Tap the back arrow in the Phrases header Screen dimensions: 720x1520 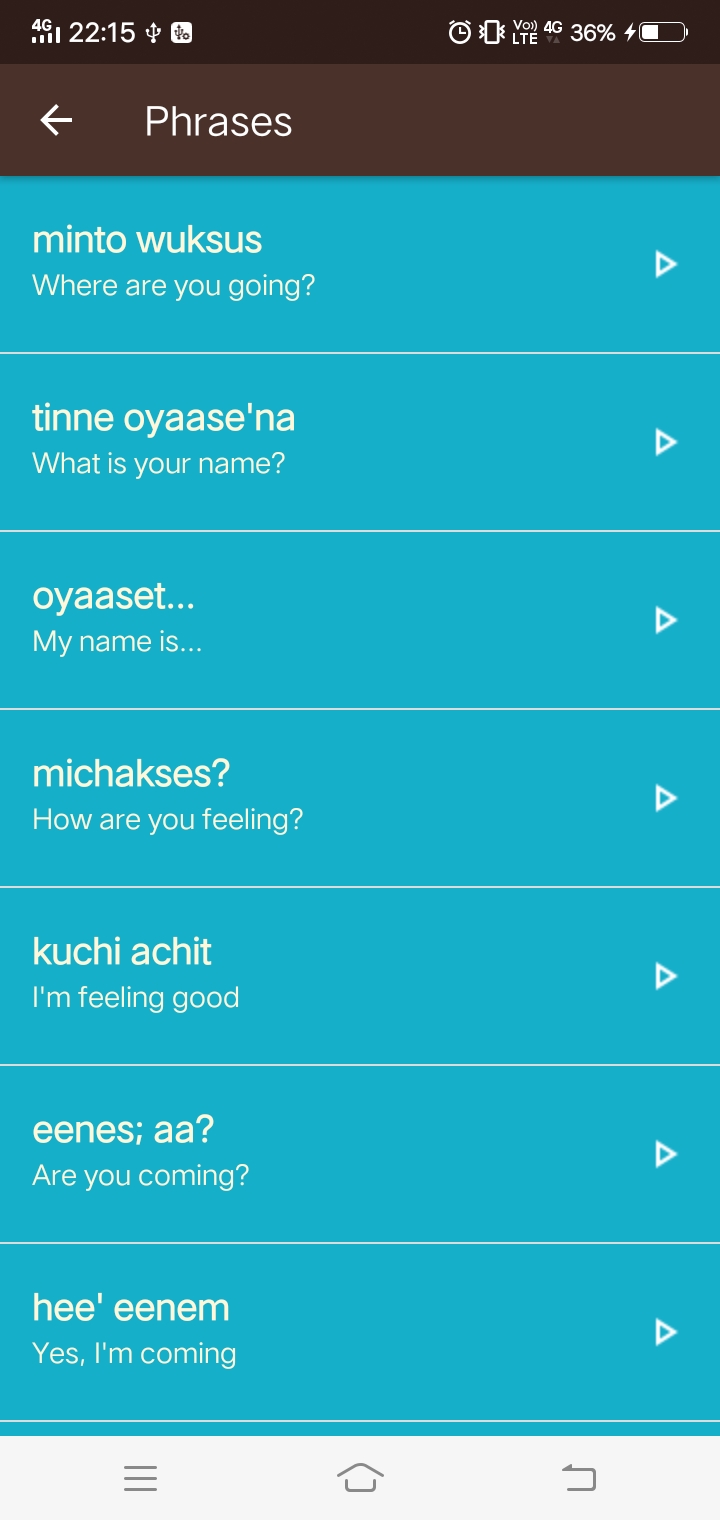pos(56,120)
